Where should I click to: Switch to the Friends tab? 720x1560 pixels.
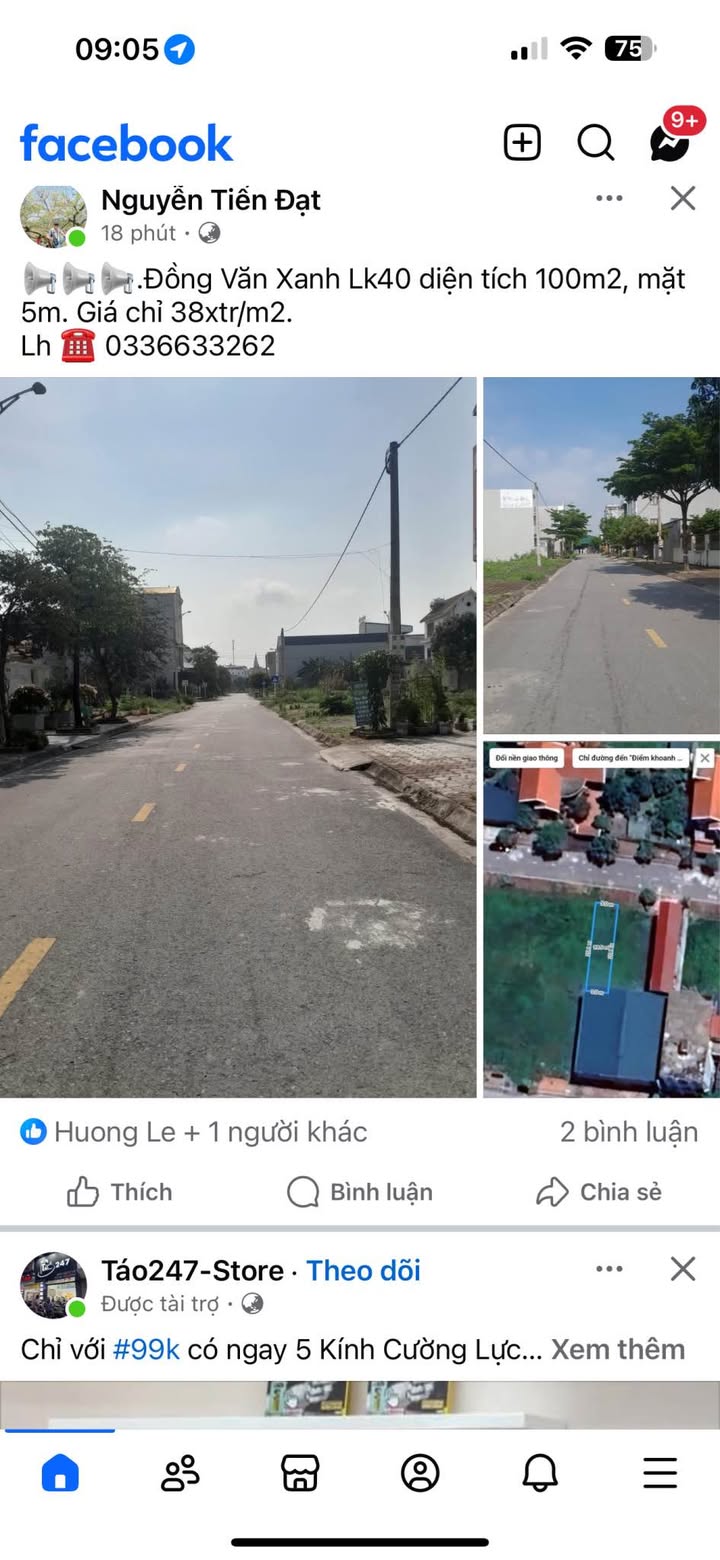180,1473
